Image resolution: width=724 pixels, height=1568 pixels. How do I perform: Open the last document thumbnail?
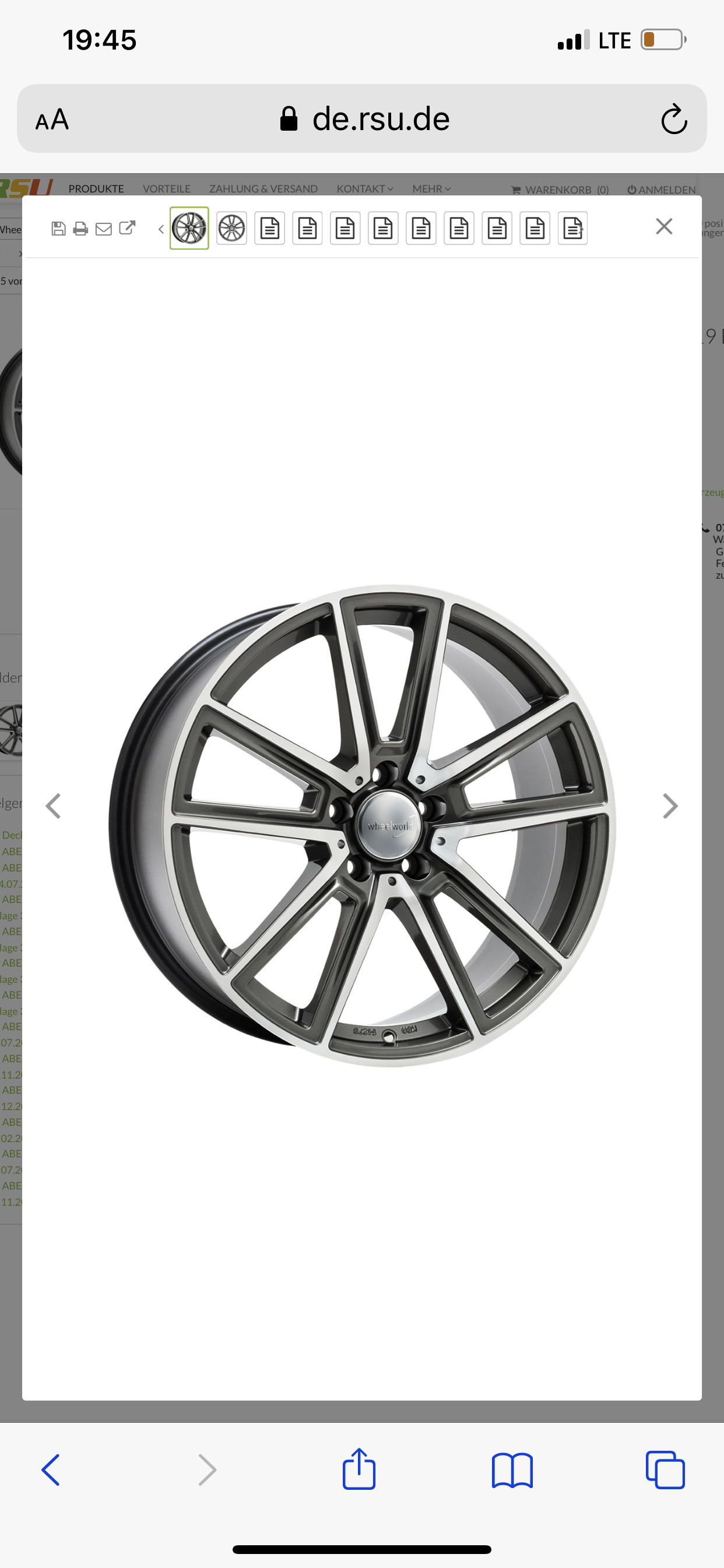pos(572,228)
